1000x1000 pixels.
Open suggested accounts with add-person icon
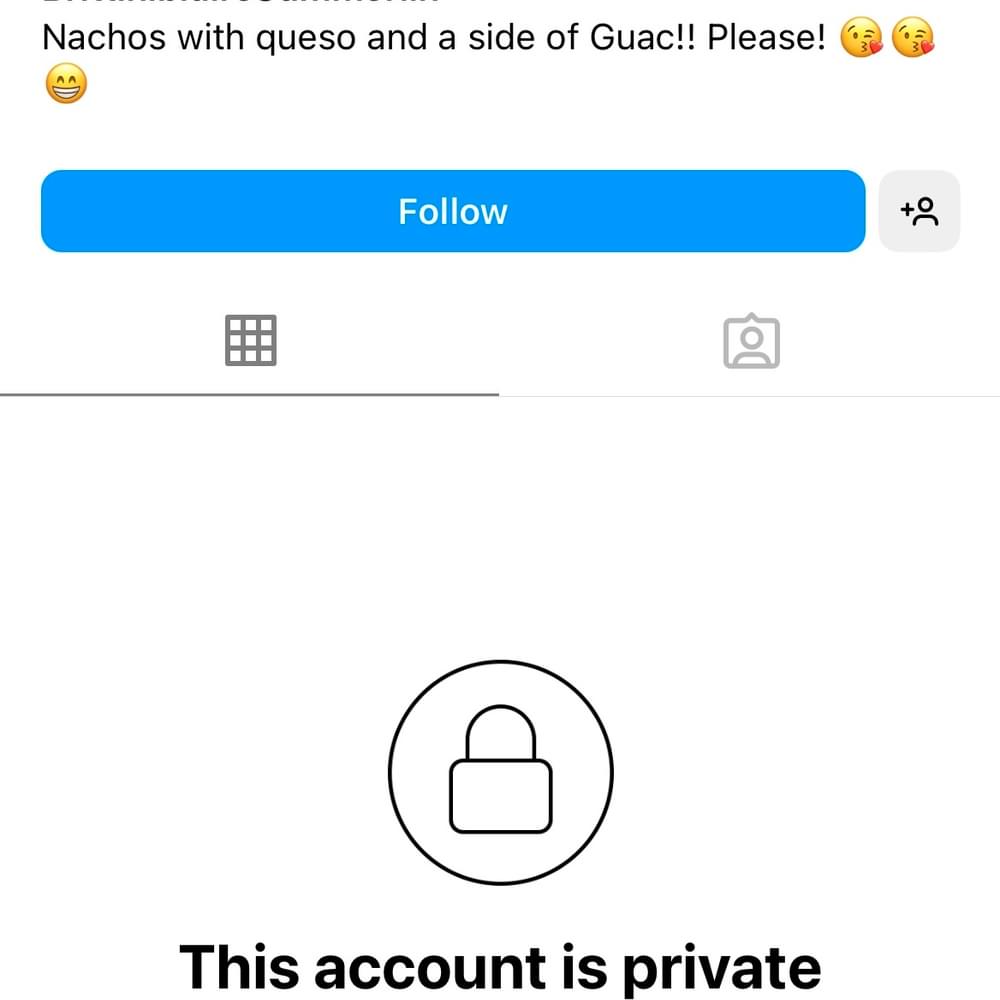(918, 211)
